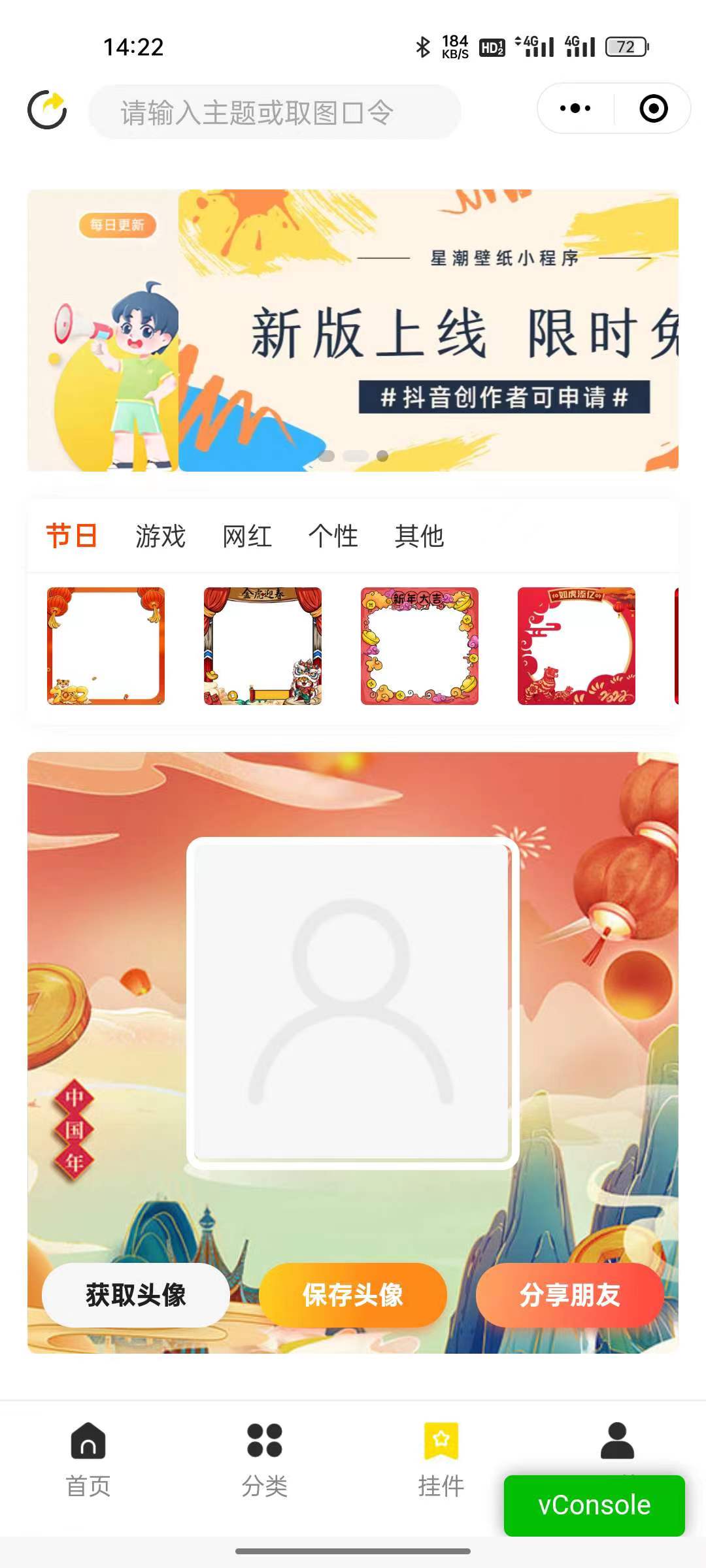Choose the 如虎添亿 avatar frame
706x1568 pixels.
(x=577, y=645)
